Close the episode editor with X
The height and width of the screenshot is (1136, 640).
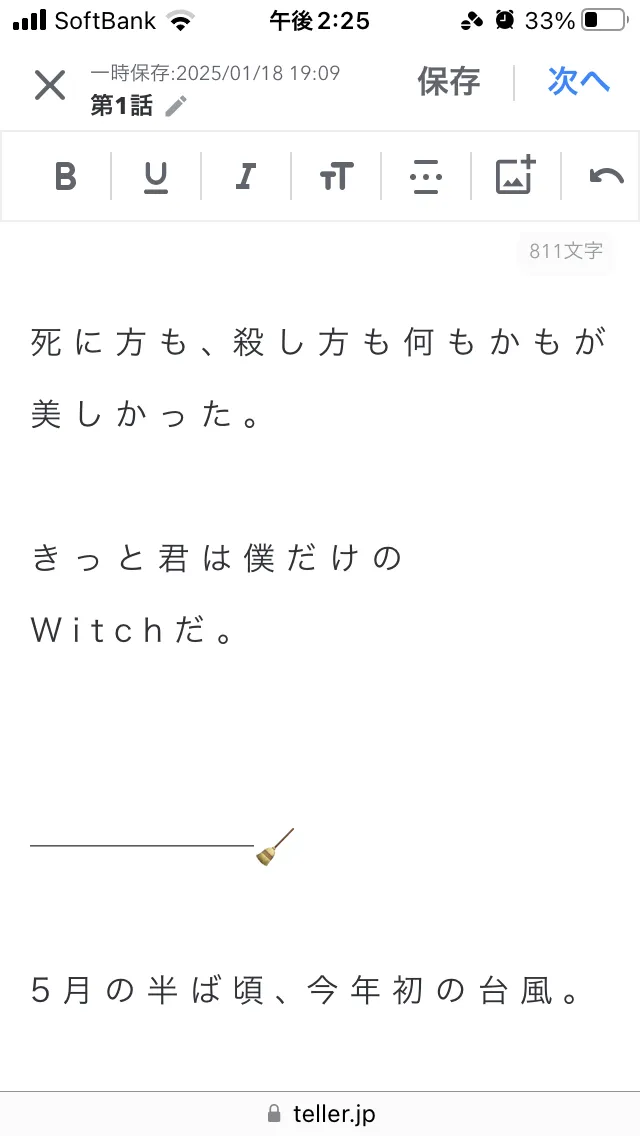50,86
